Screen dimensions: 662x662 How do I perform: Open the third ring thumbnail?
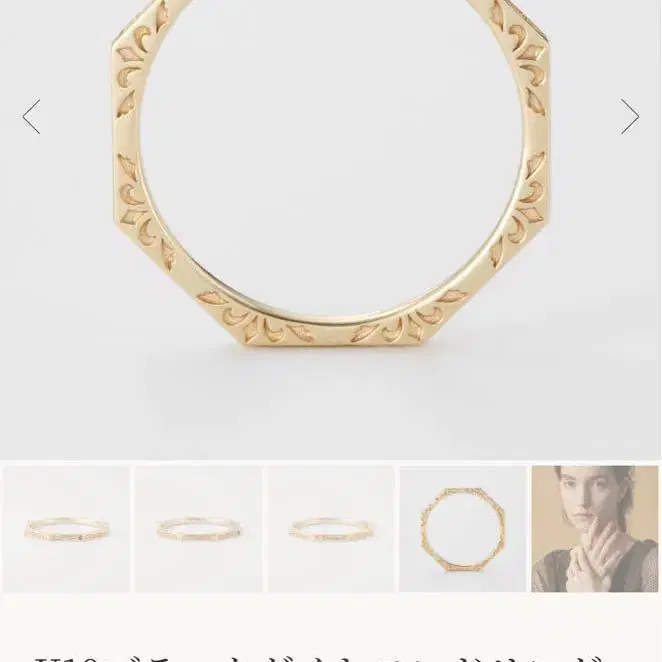coord(330,529)
